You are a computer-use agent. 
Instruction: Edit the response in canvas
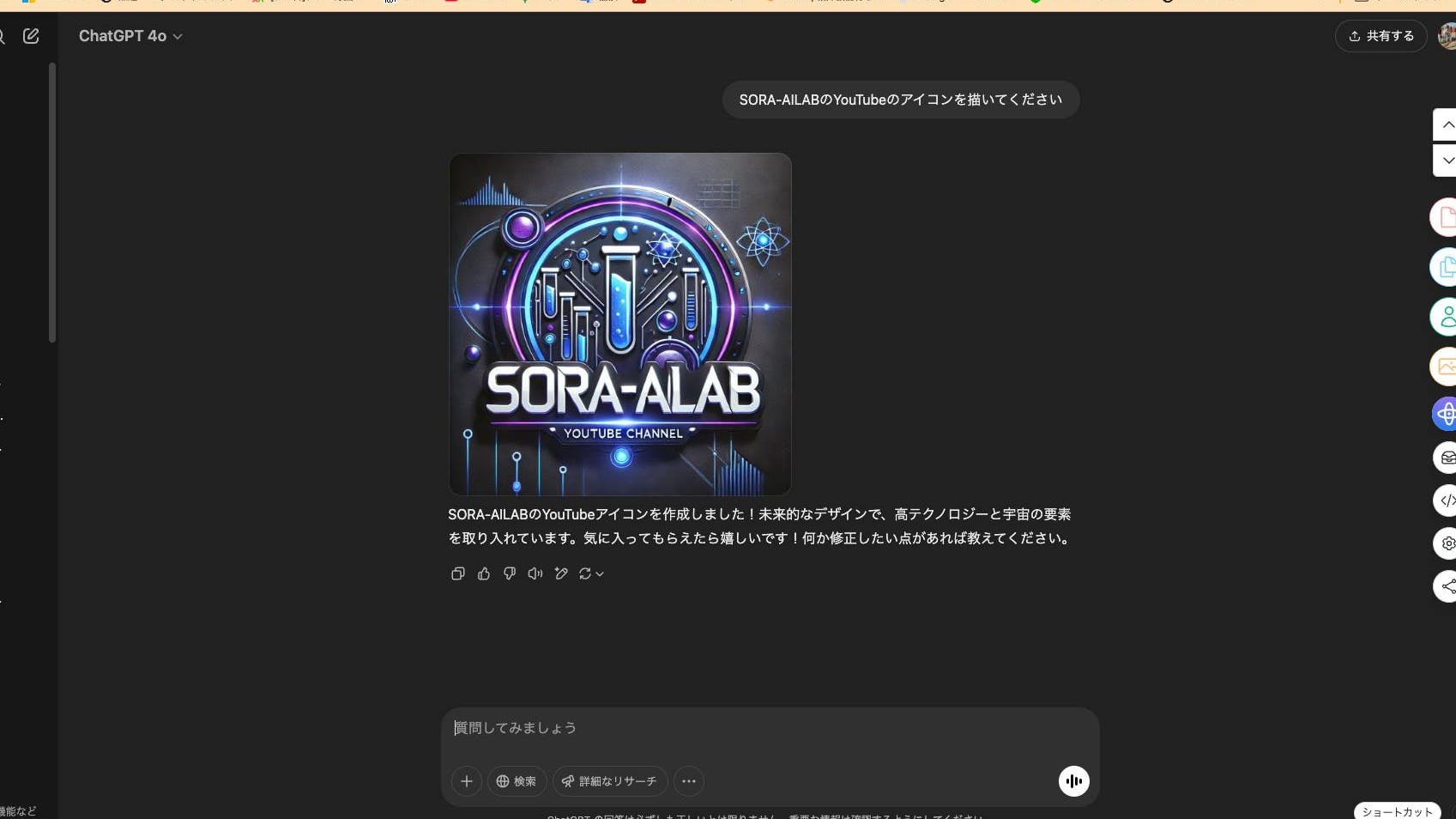[x=561, y=573]
